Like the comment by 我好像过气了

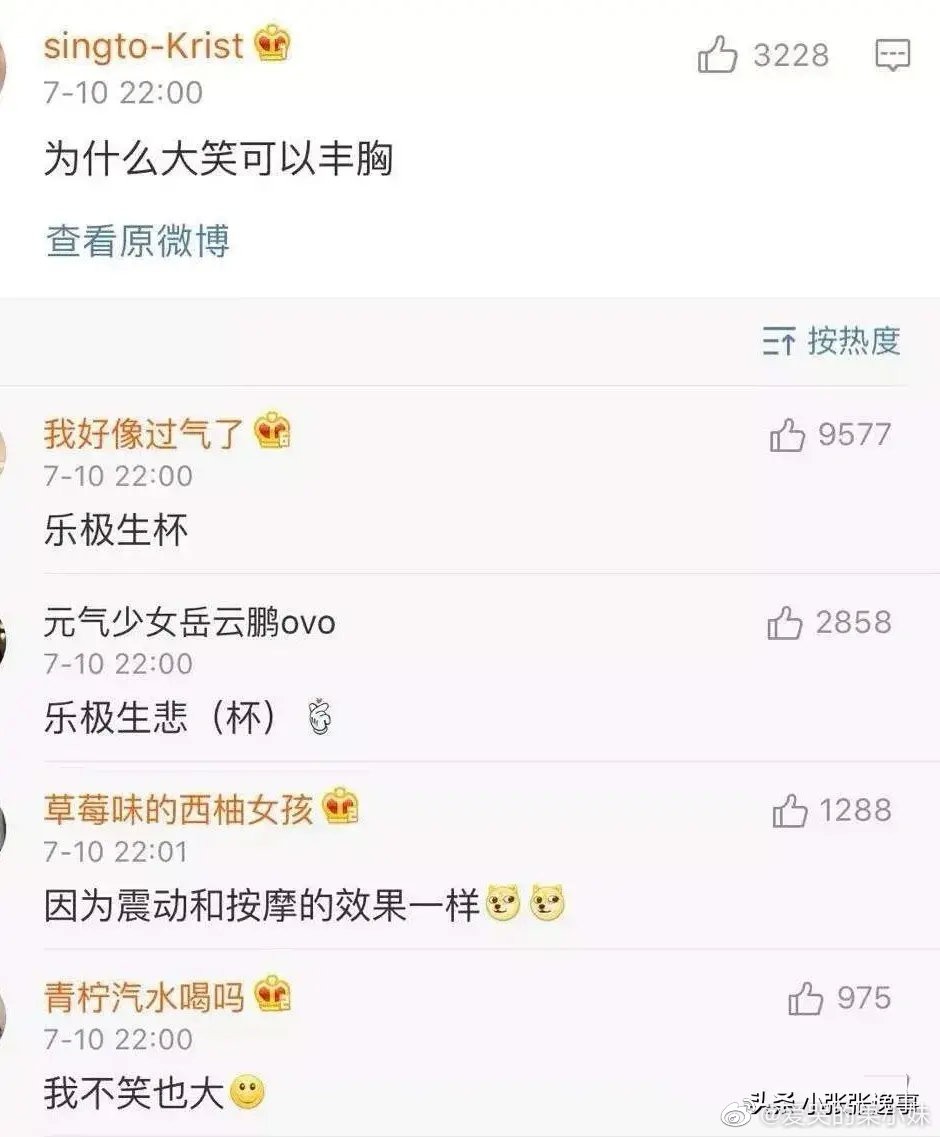tap(788, 435)
